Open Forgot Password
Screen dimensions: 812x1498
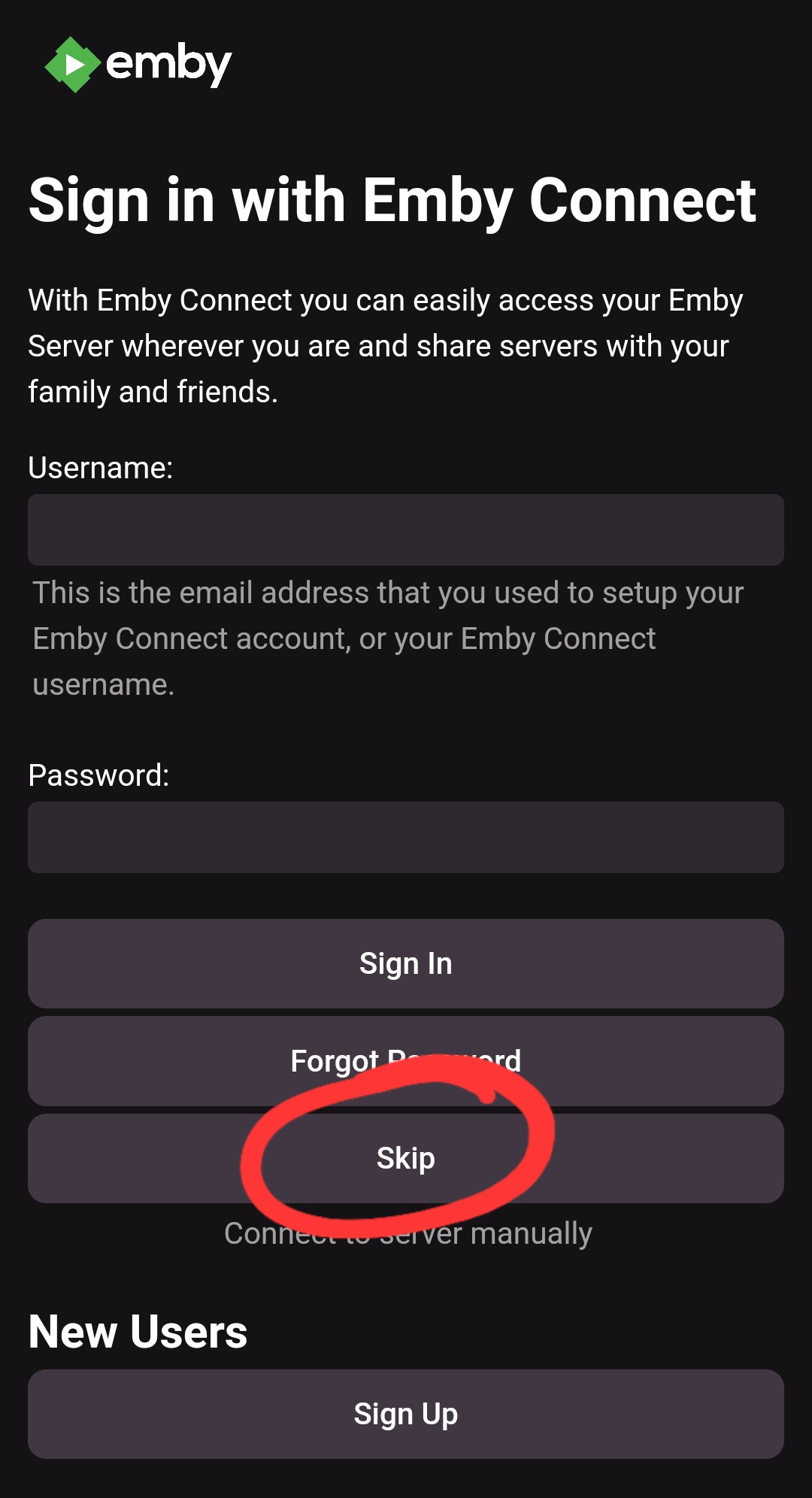(406, 1060)
